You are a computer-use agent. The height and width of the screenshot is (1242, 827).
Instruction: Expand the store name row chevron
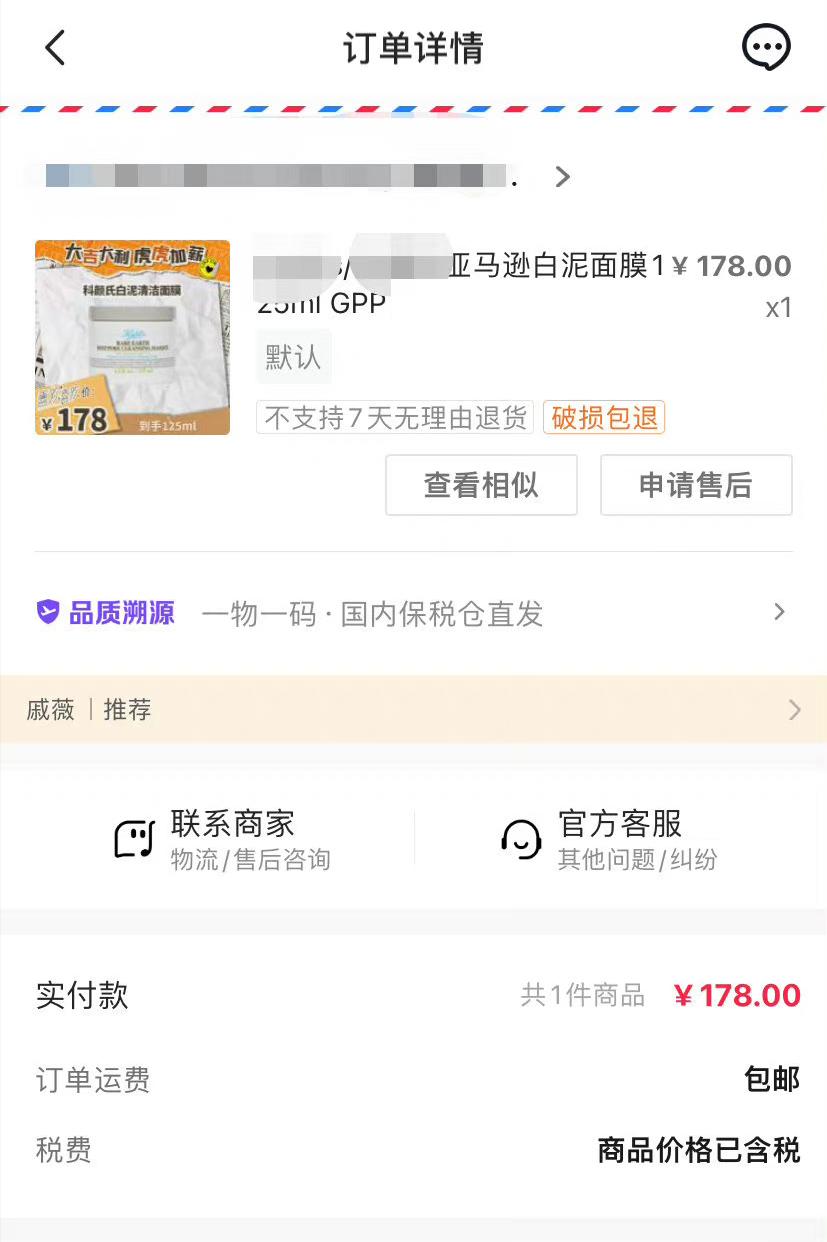[562, 176]
